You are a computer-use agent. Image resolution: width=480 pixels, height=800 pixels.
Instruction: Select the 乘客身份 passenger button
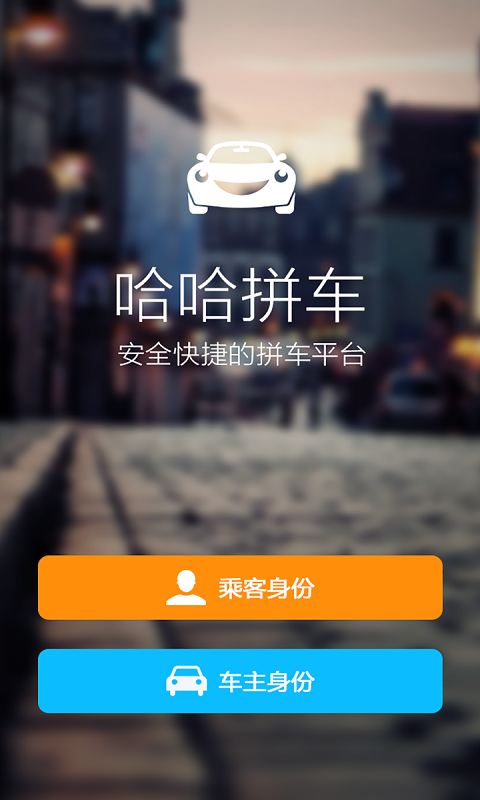pos(240,587)
